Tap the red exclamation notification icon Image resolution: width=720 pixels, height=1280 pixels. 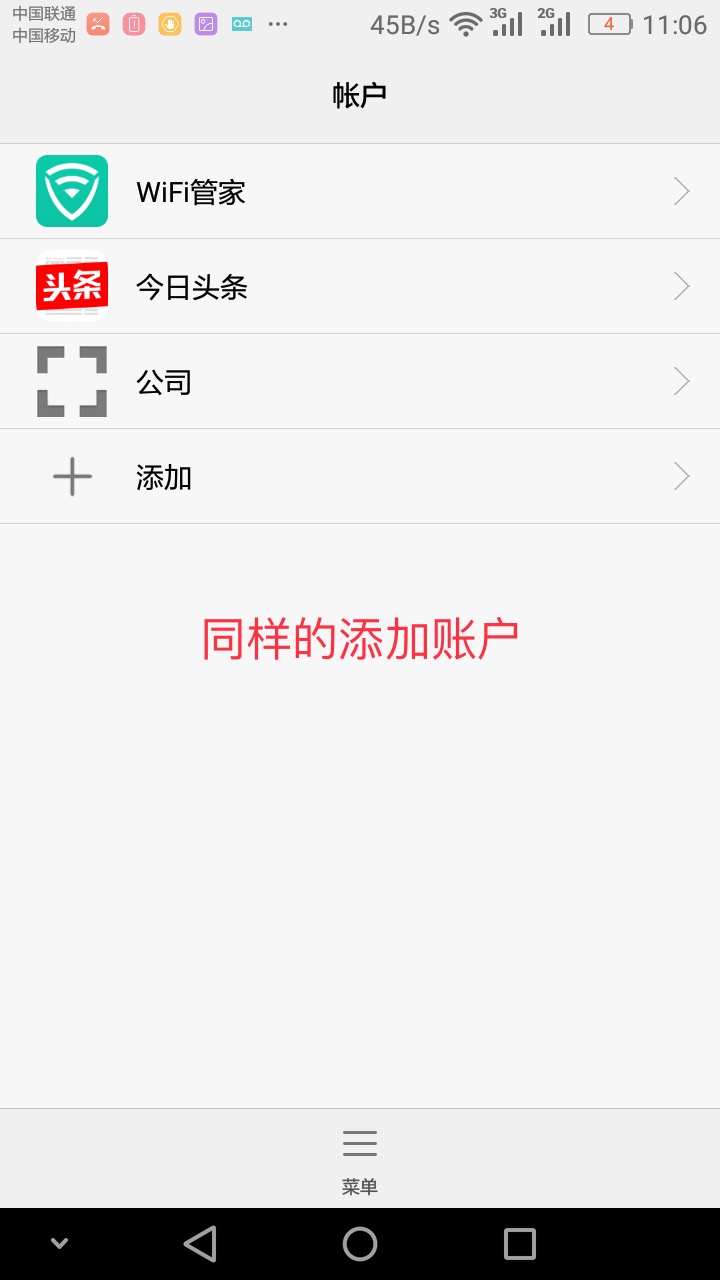pyautogui.click(x=133, y=23)
